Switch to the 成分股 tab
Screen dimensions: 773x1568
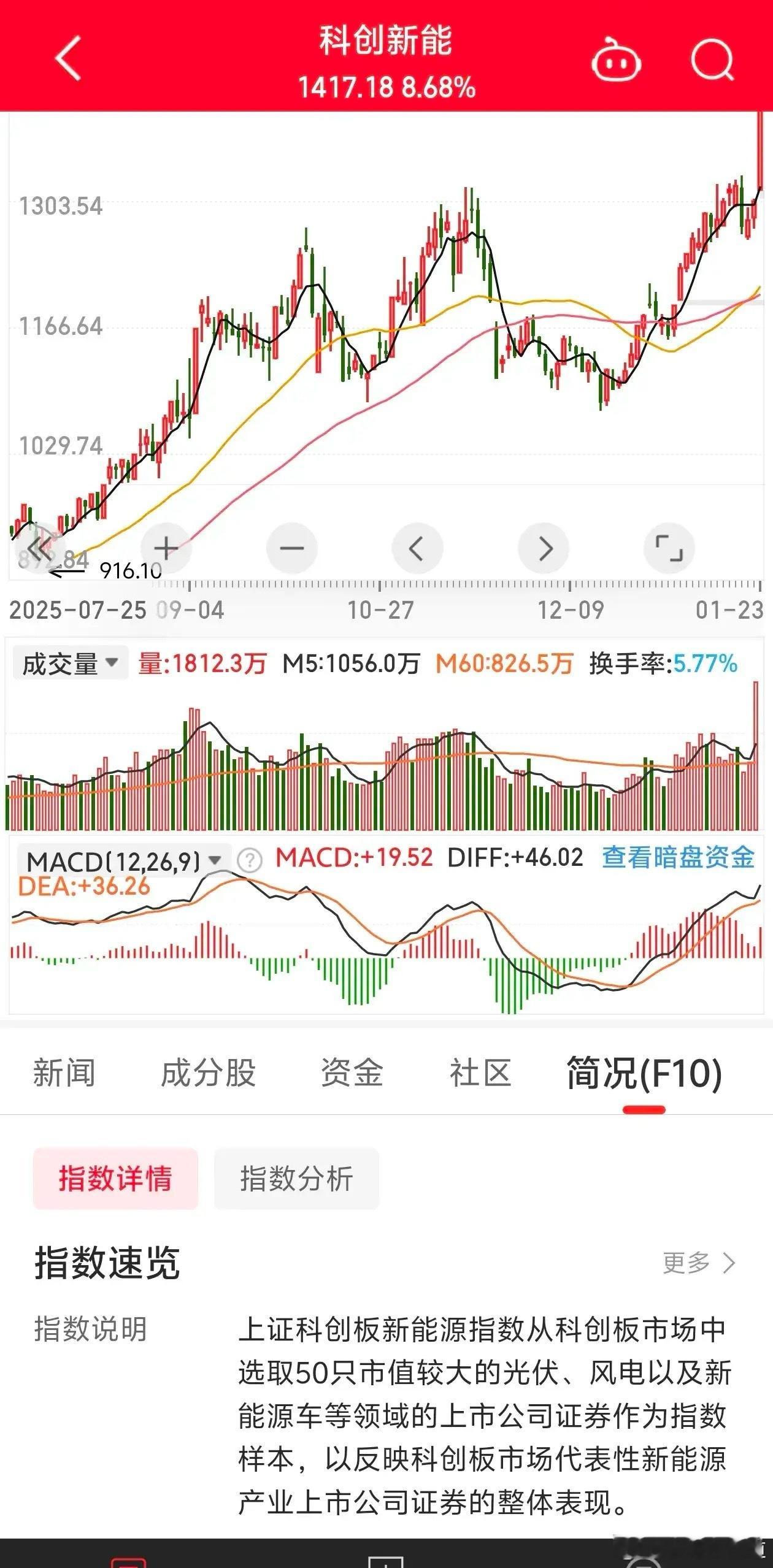(209, 1073)
